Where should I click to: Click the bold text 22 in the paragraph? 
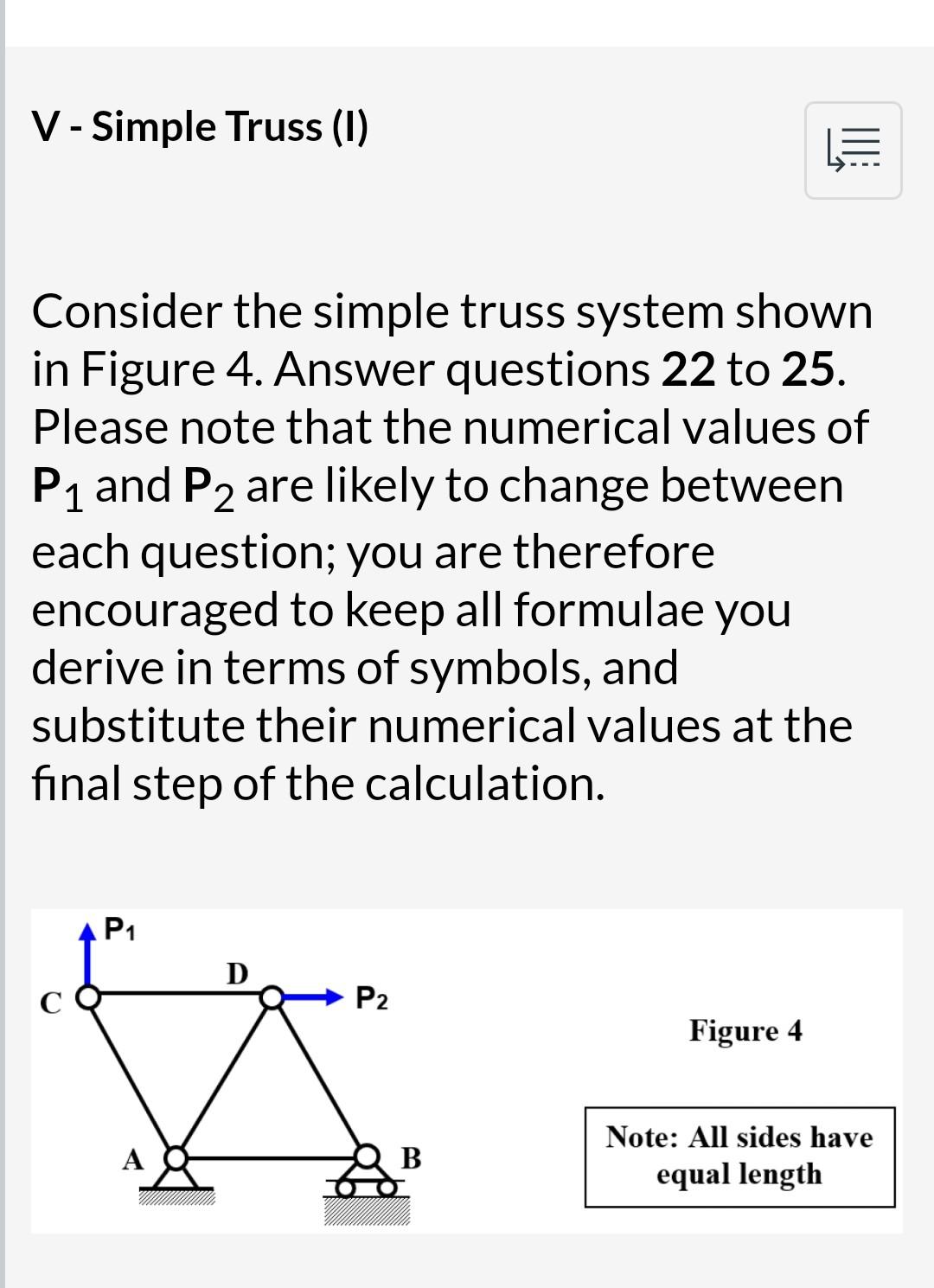(689, 370)
